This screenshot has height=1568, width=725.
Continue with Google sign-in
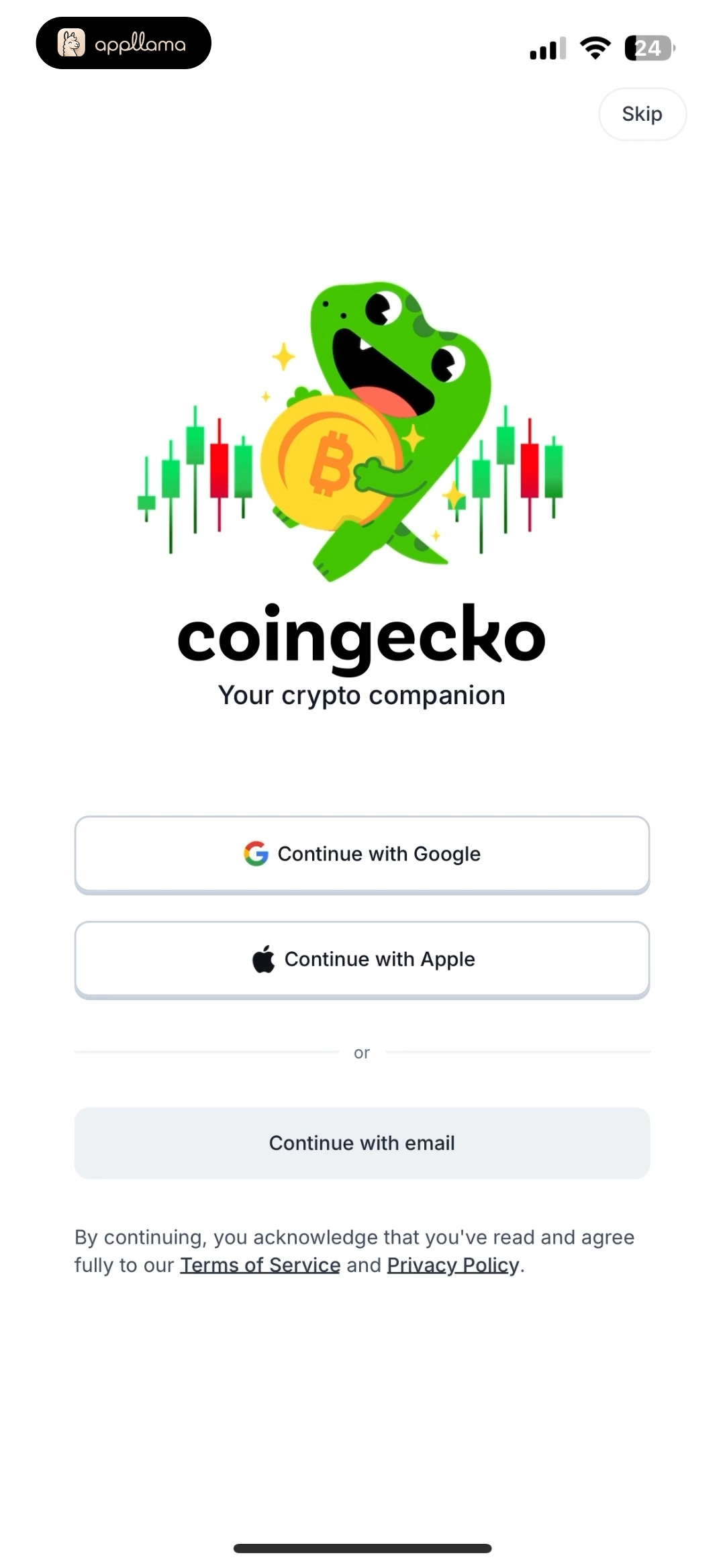[362, 854]
